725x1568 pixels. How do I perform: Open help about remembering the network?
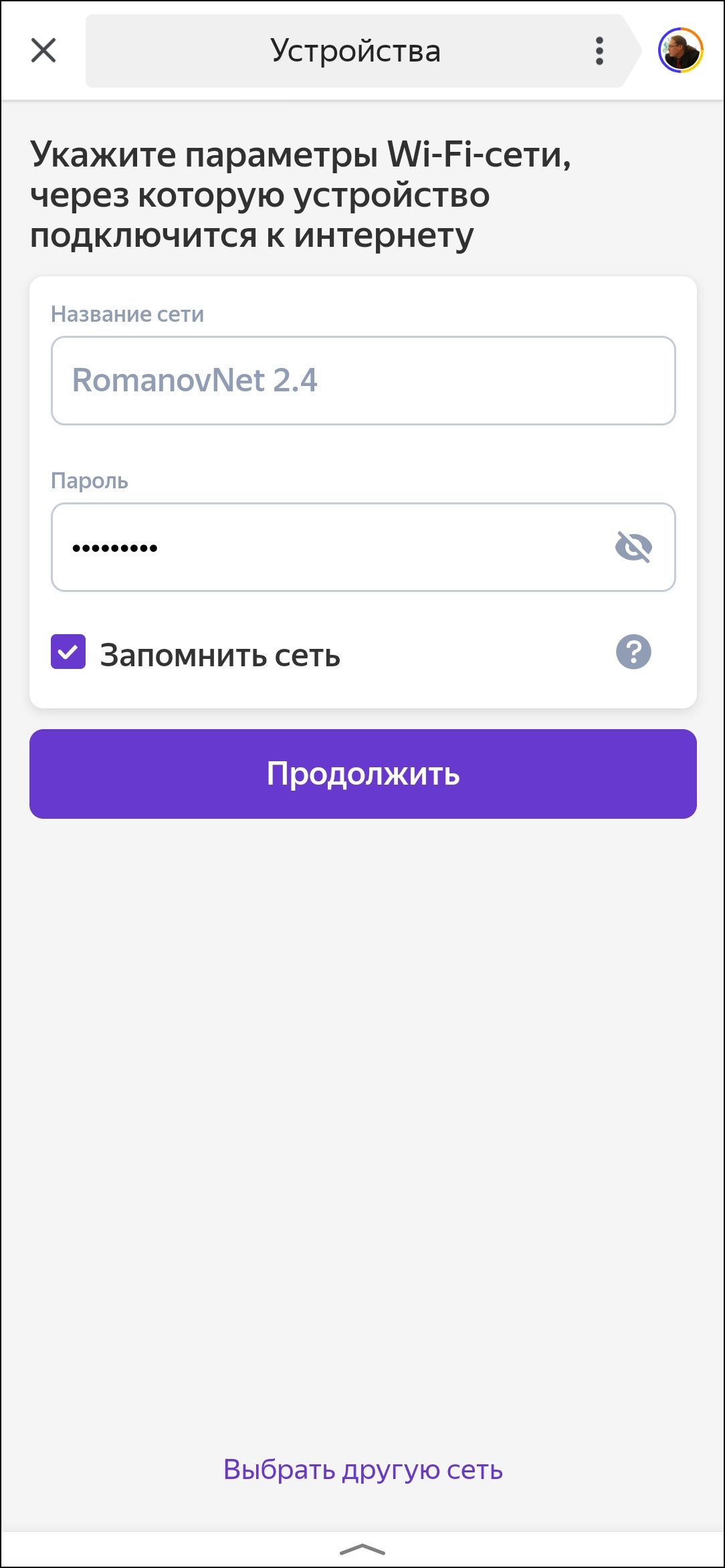click(x=633, y=652)
